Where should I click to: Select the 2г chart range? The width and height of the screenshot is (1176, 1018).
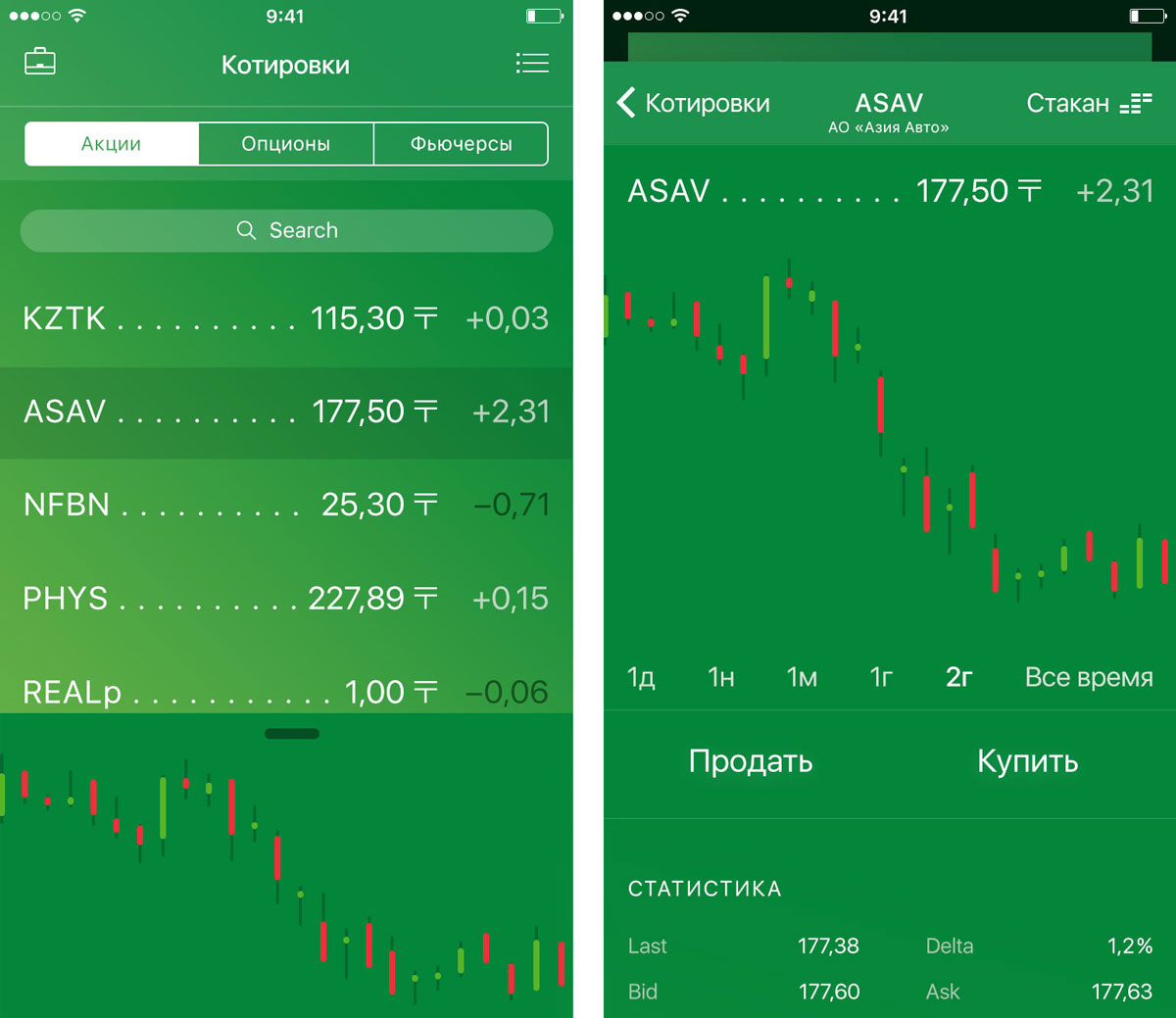pyautogui.click(x=959, y=677)
